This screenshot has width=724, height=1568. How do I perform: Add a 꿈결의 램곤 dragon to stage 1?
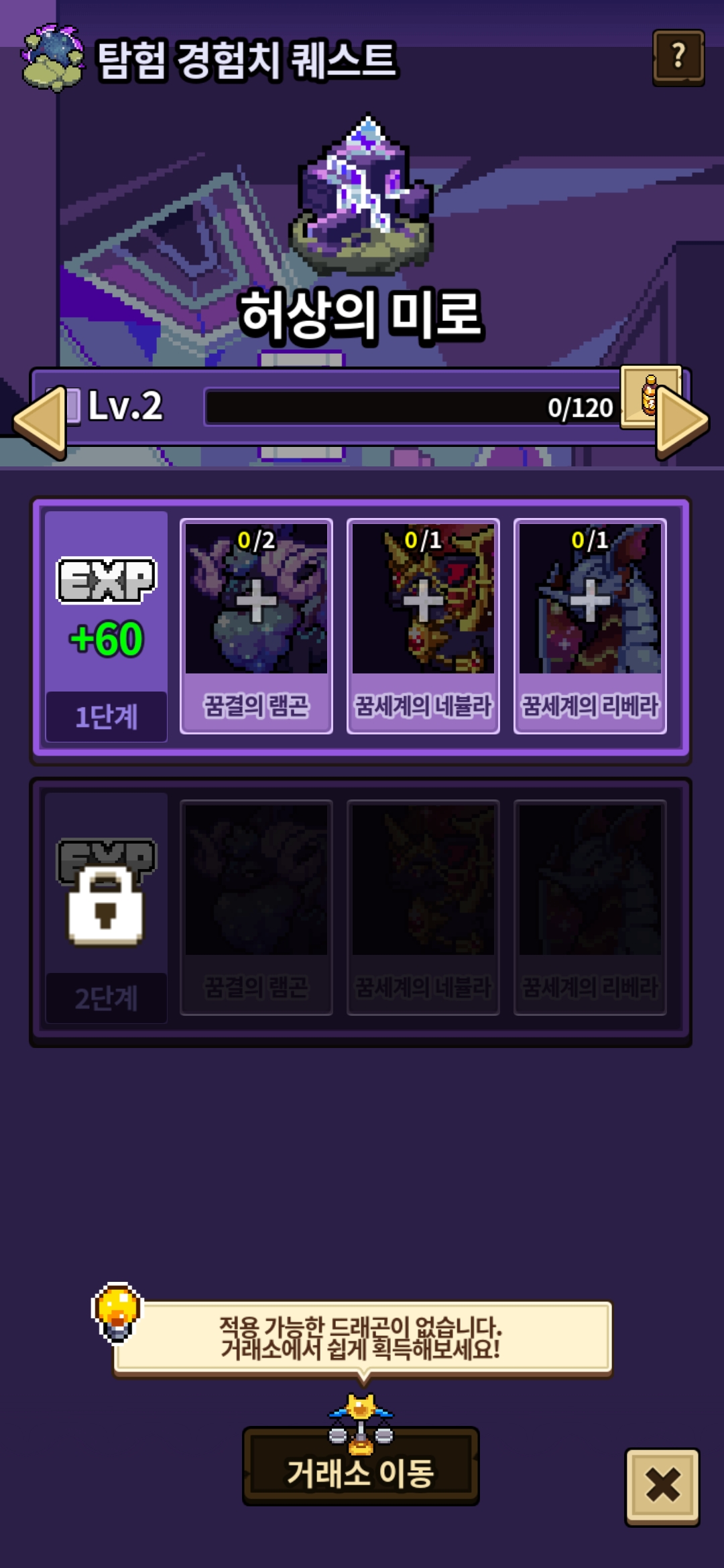256,626
